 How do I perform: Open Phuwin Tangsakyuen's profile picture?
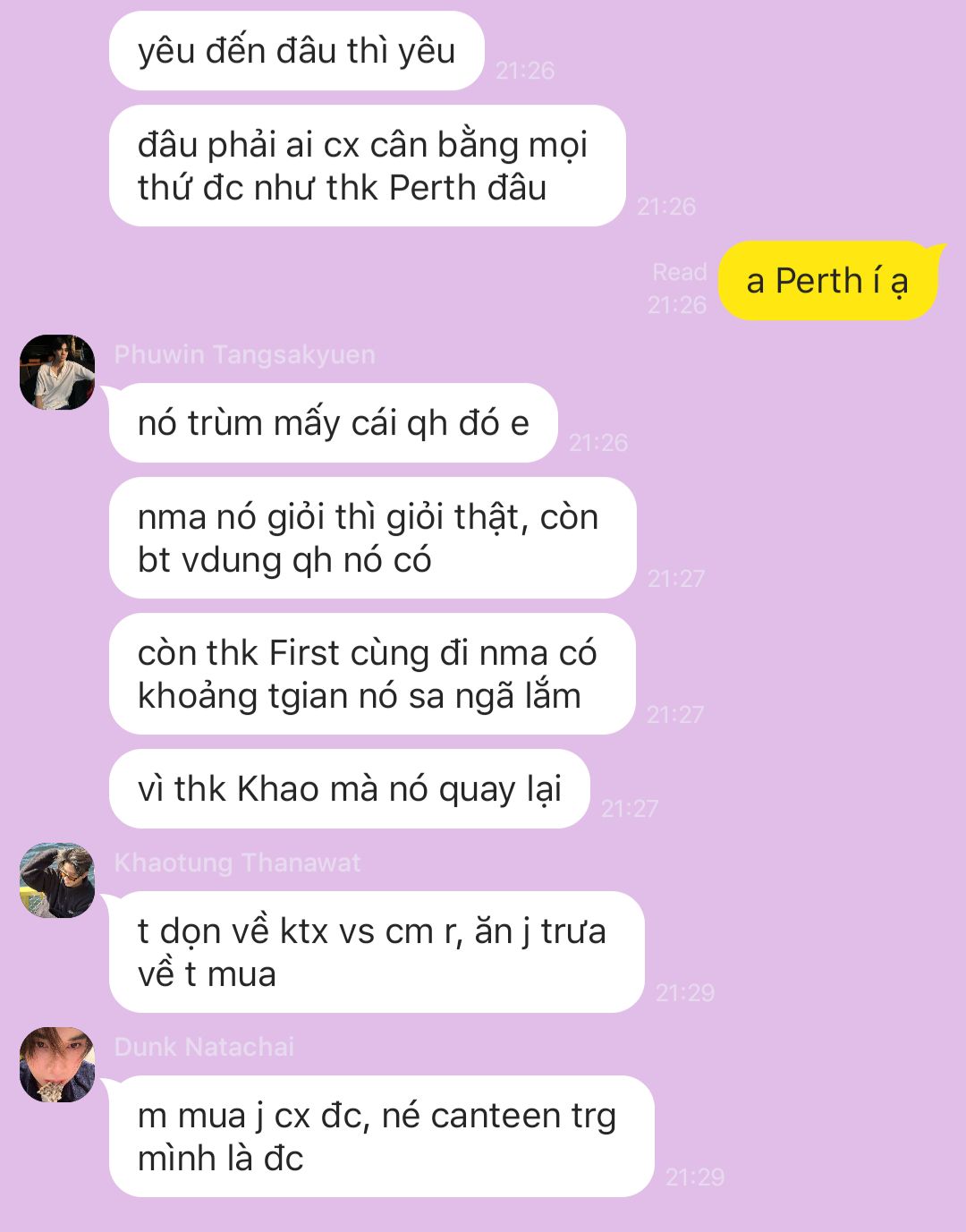[x=57, y=372]
